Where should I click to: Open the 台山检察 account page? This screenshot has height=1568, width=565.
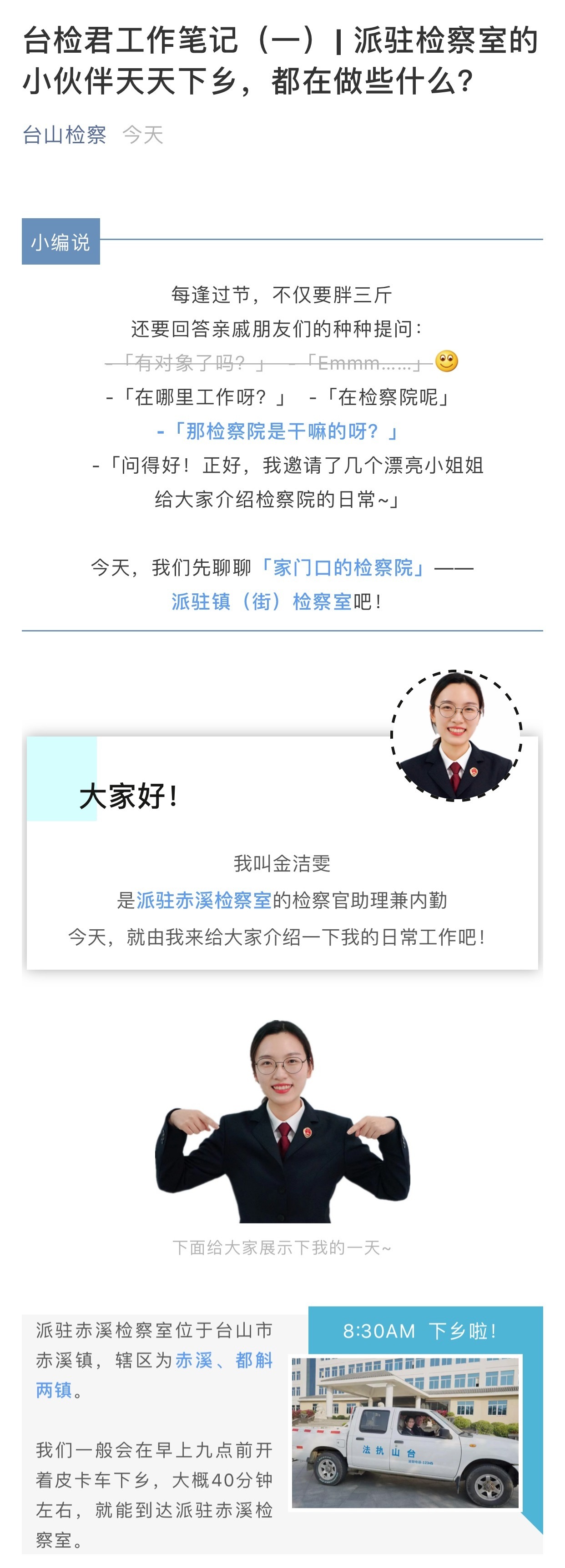coord(65,135)
